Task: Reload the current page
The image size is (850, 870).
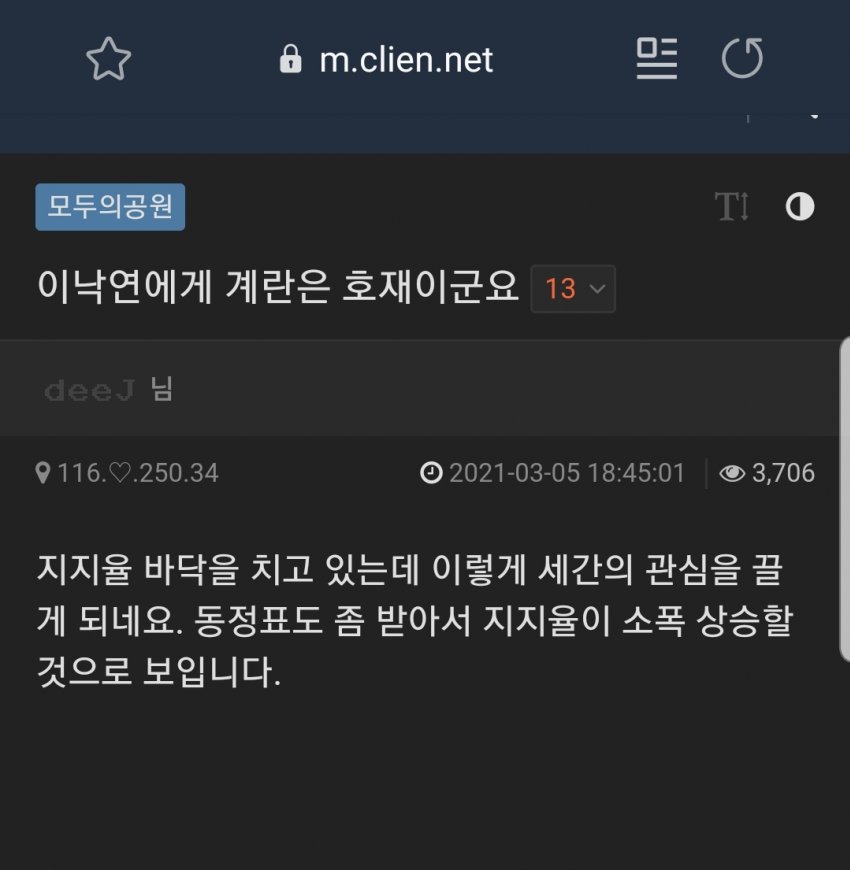Action: [742, 59]
